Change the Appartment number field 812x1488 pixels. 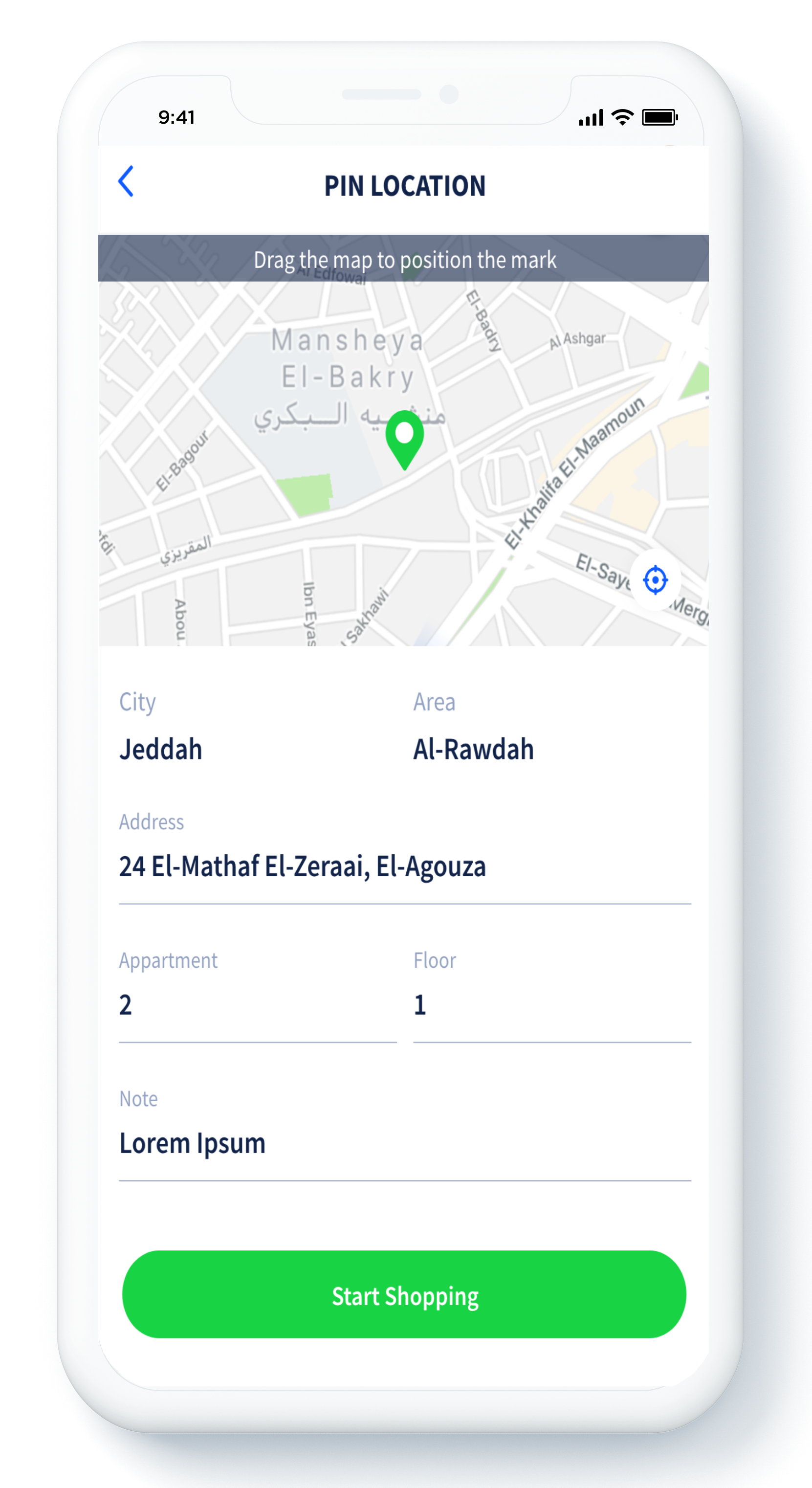coord(257,1005)
